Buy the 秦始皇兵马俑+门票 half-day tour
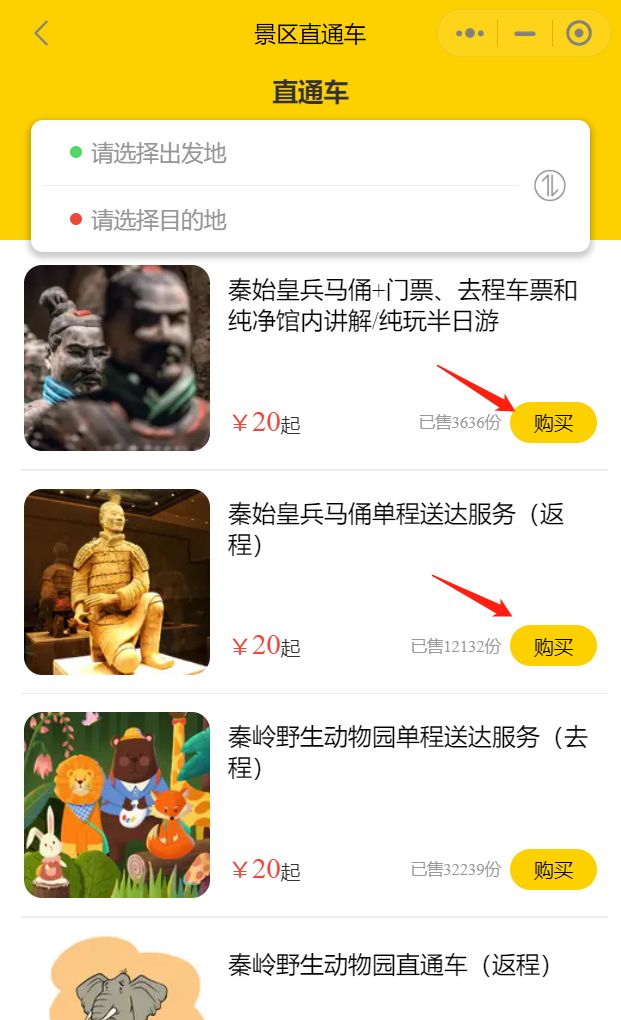This screenshot has width=621, height=1020. pyautogui.click(x=553, y=423)
